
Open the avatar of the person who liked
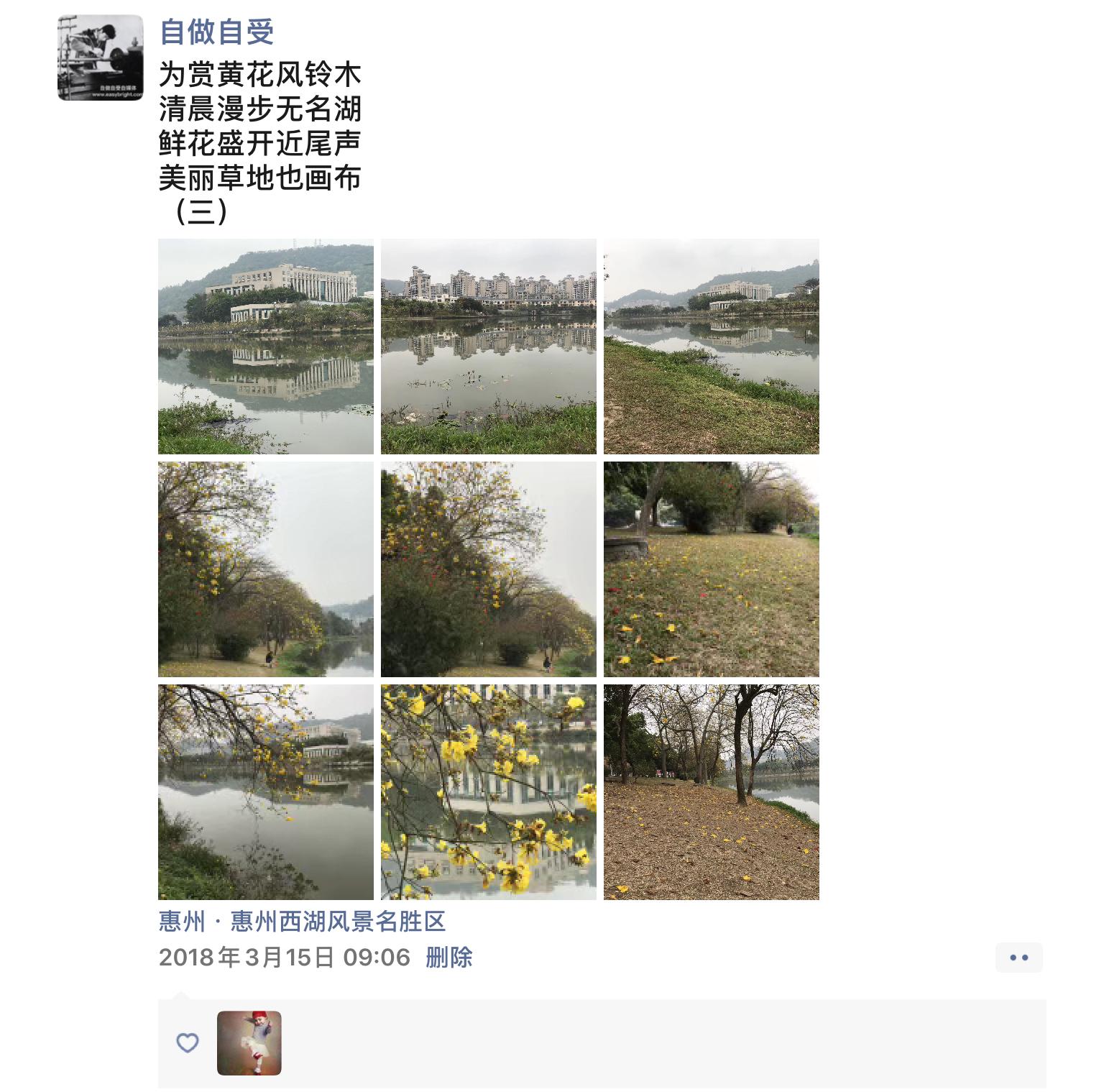pos(249,1043)
